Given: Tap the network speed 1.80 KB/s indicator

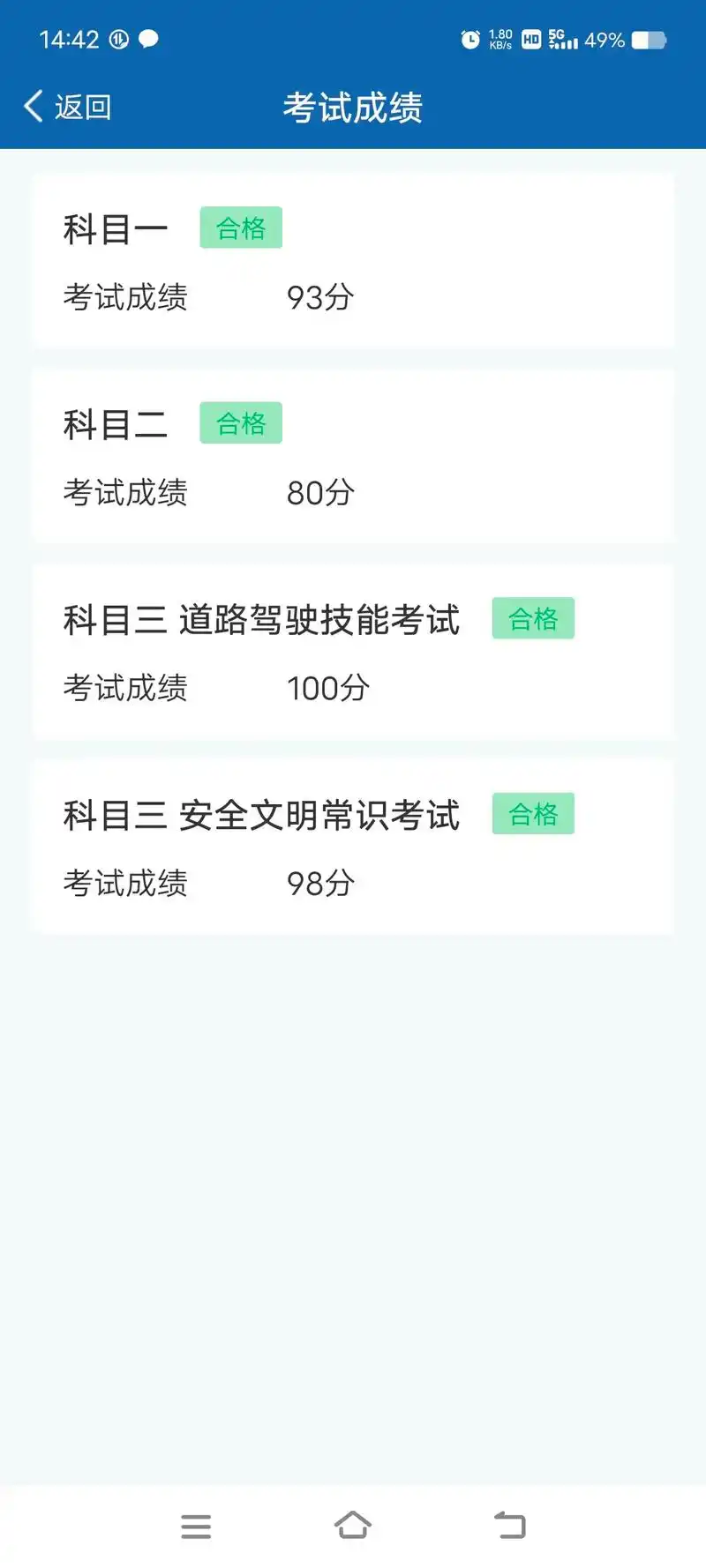Looking at the screenshot, I should [x=499, y=40].
